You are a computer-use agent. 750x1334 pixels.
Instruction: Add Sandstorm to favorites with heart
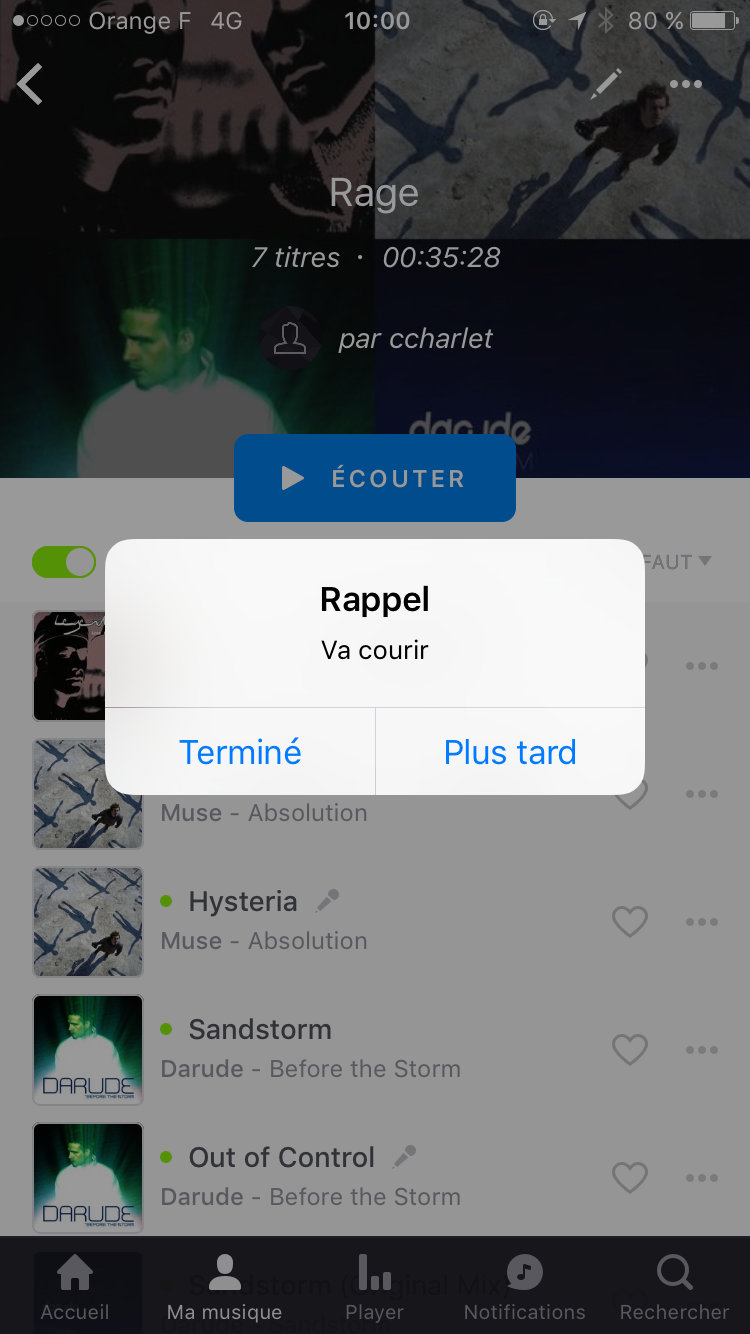pyautogui.click(x=630, y=1049)
